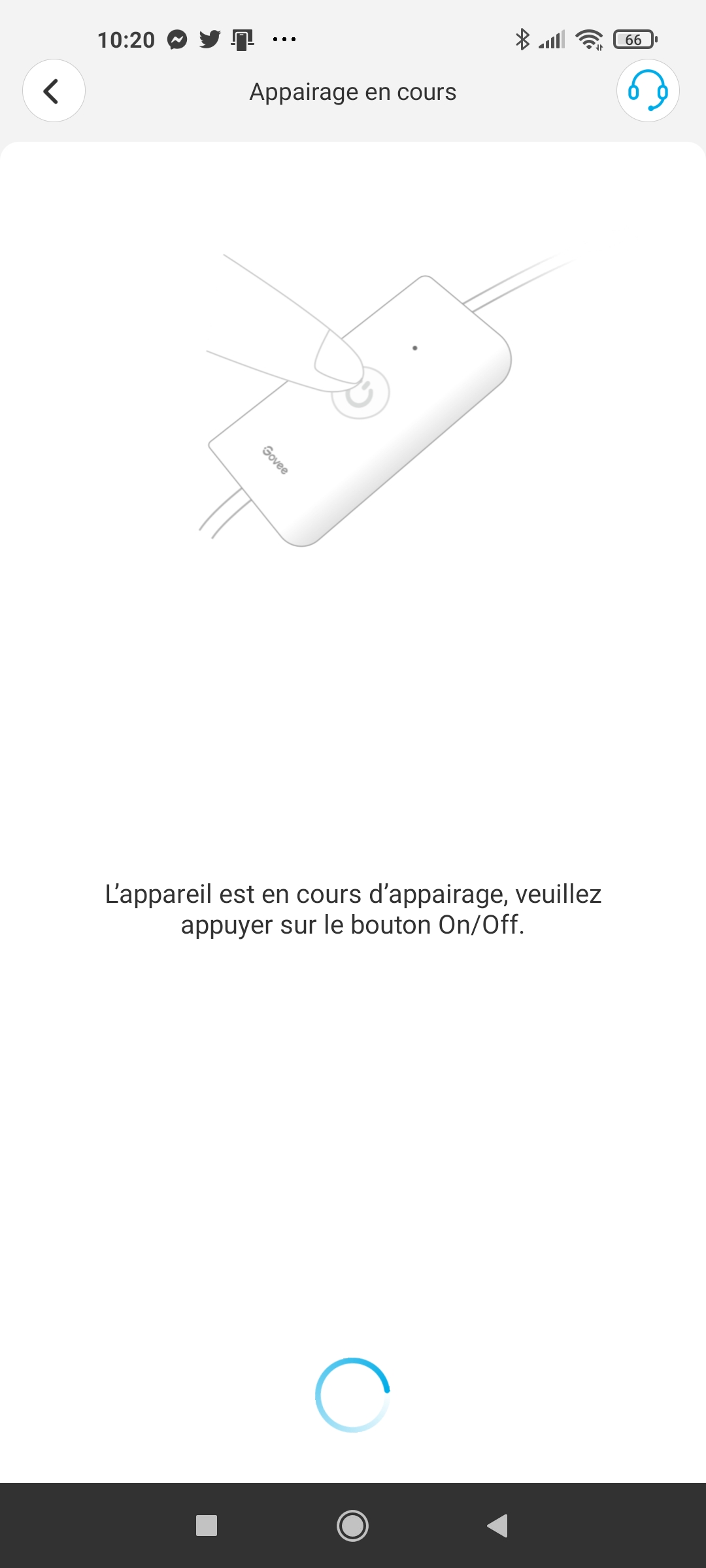The width and height of the screenshot is (706, 1568).
Task: Tap the system home button
Action: click(x=352, y=1526)
